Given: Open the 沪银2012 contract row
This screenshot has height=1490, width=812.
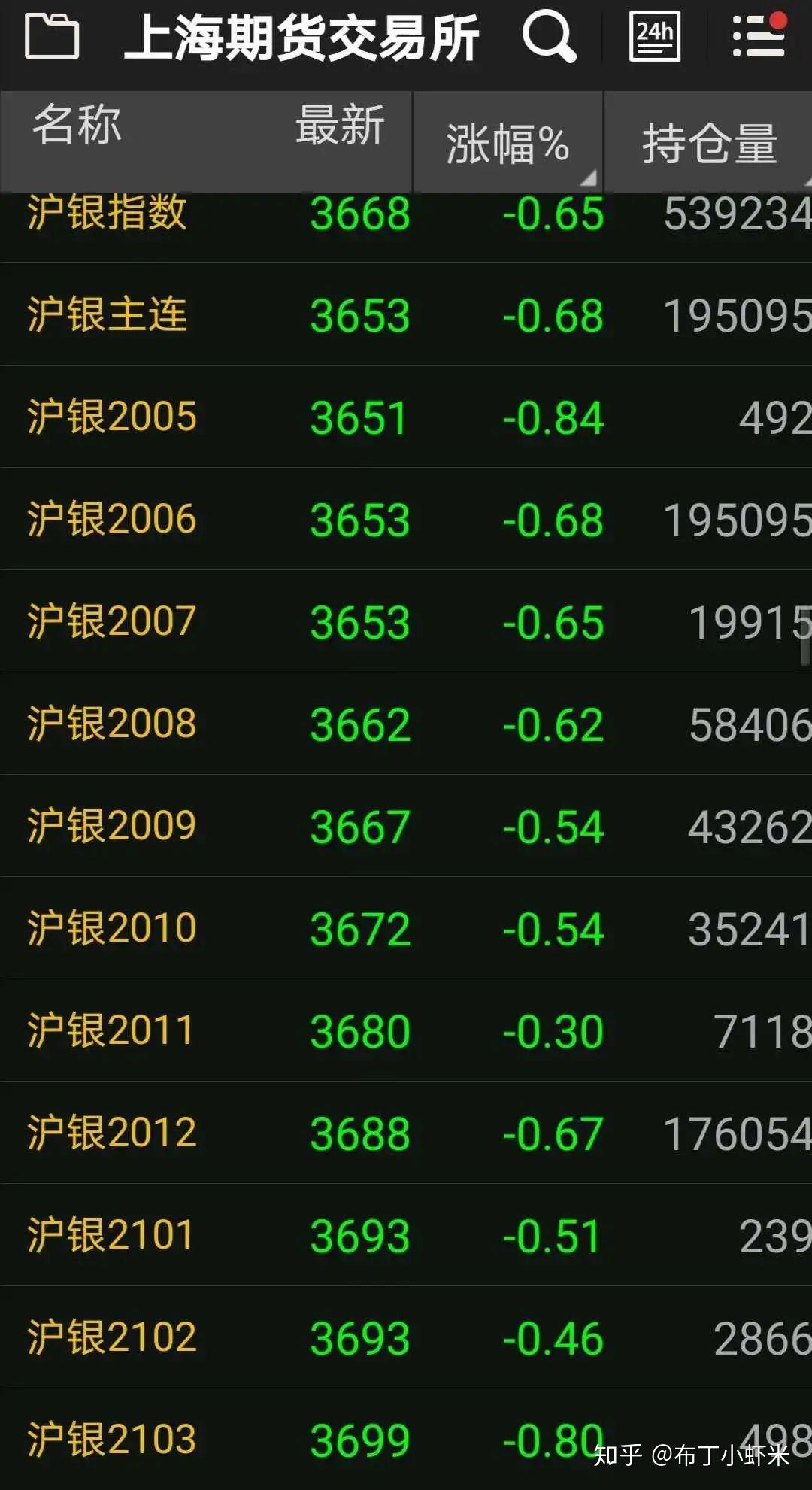Looking at the screenshot, I should tap(406, 1133).
